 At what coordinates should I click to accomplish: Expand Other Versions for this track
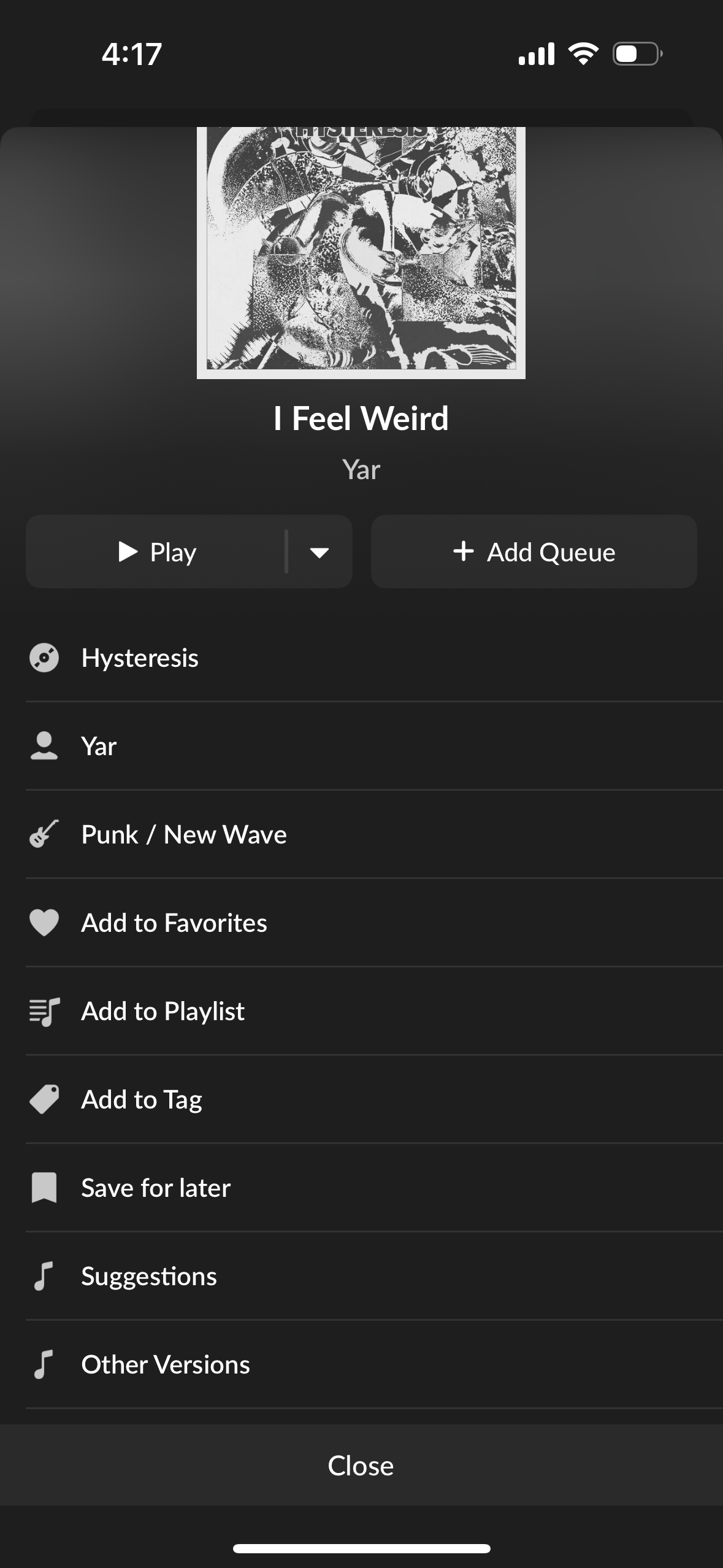(166, 1364)
